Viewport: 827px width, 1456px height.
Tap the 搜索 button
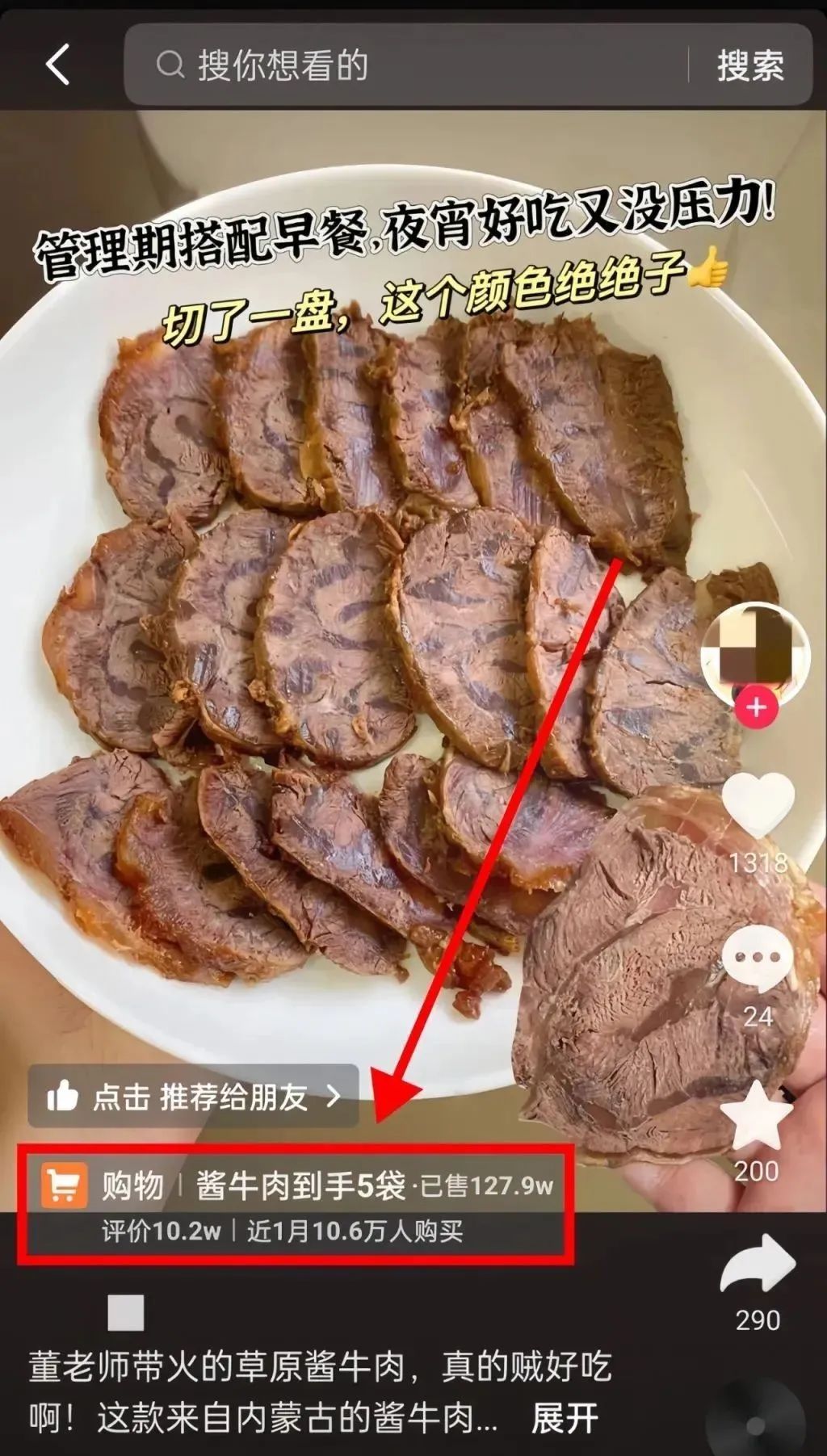pyautogui.click(x=750, y=65)
